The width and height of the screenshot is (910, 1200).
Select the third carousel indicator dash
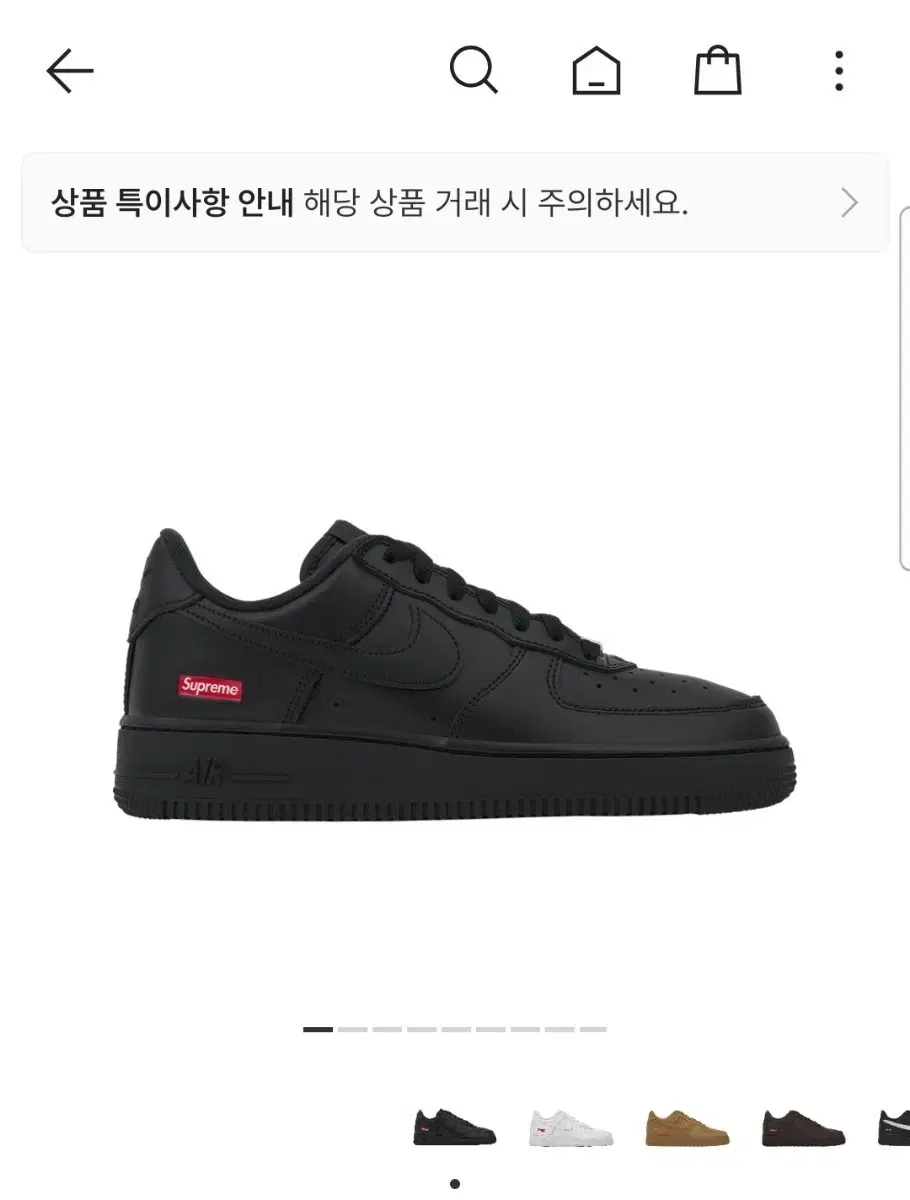386,1029
